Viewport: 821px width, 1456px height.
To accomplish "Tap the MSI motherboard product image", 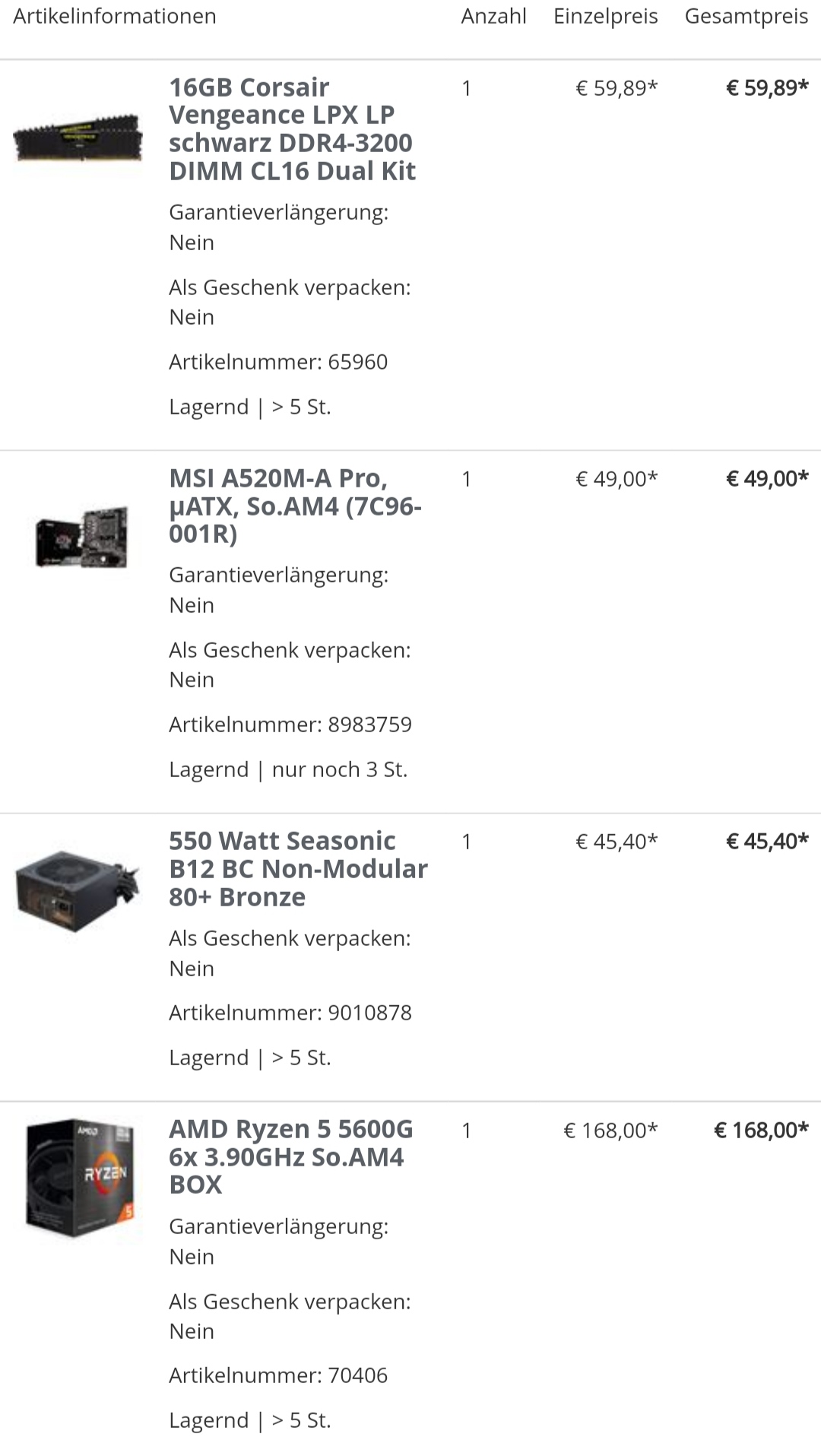I will click(82, 537).
